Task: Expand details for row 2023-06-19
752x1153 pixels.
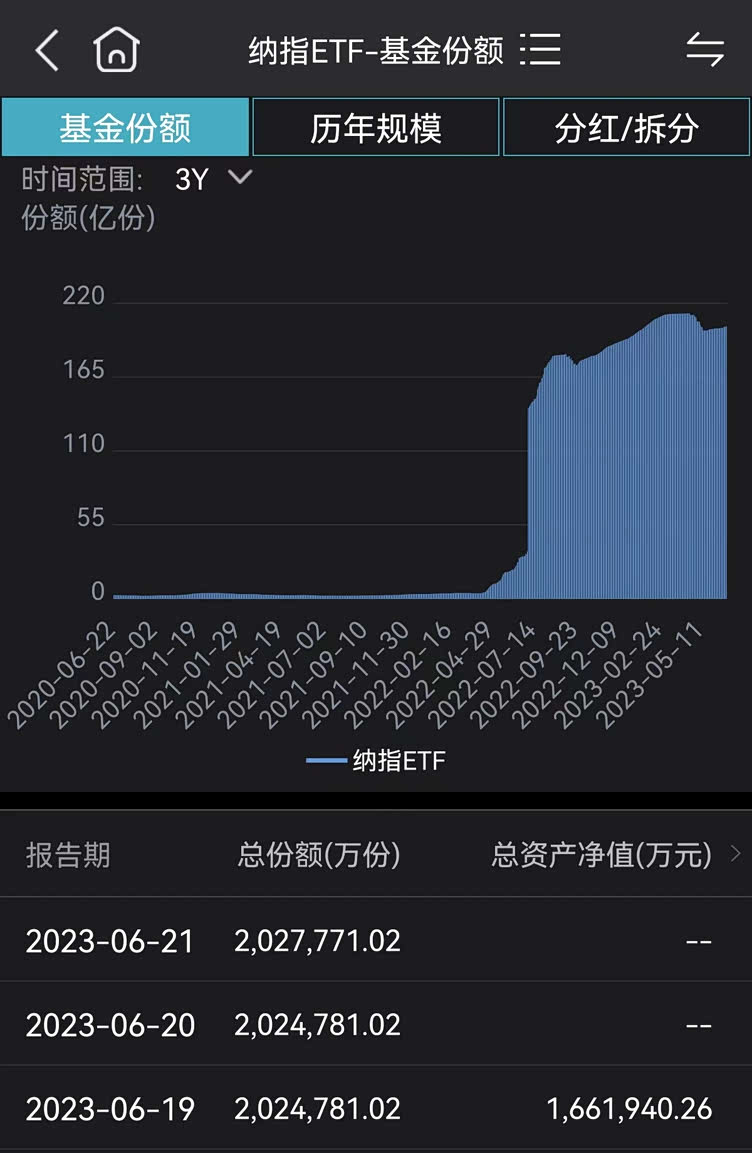Action: point(375,1109)
